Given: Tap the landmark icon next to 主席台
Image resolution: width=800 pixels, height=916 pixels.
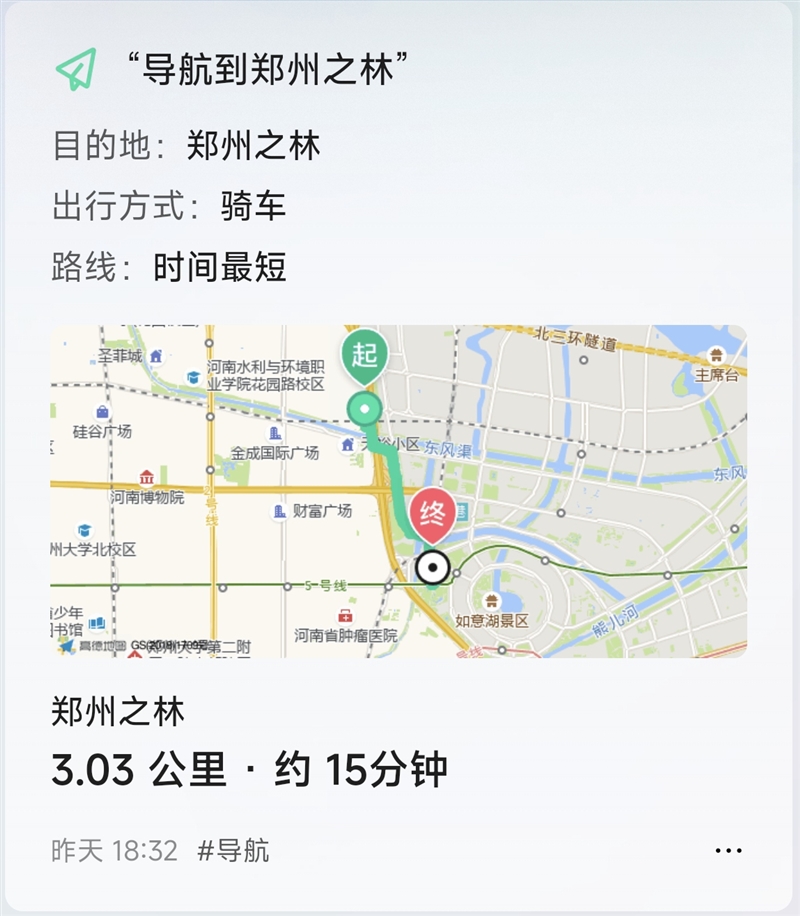Looking at the screenshot, I should click(715, 354).
